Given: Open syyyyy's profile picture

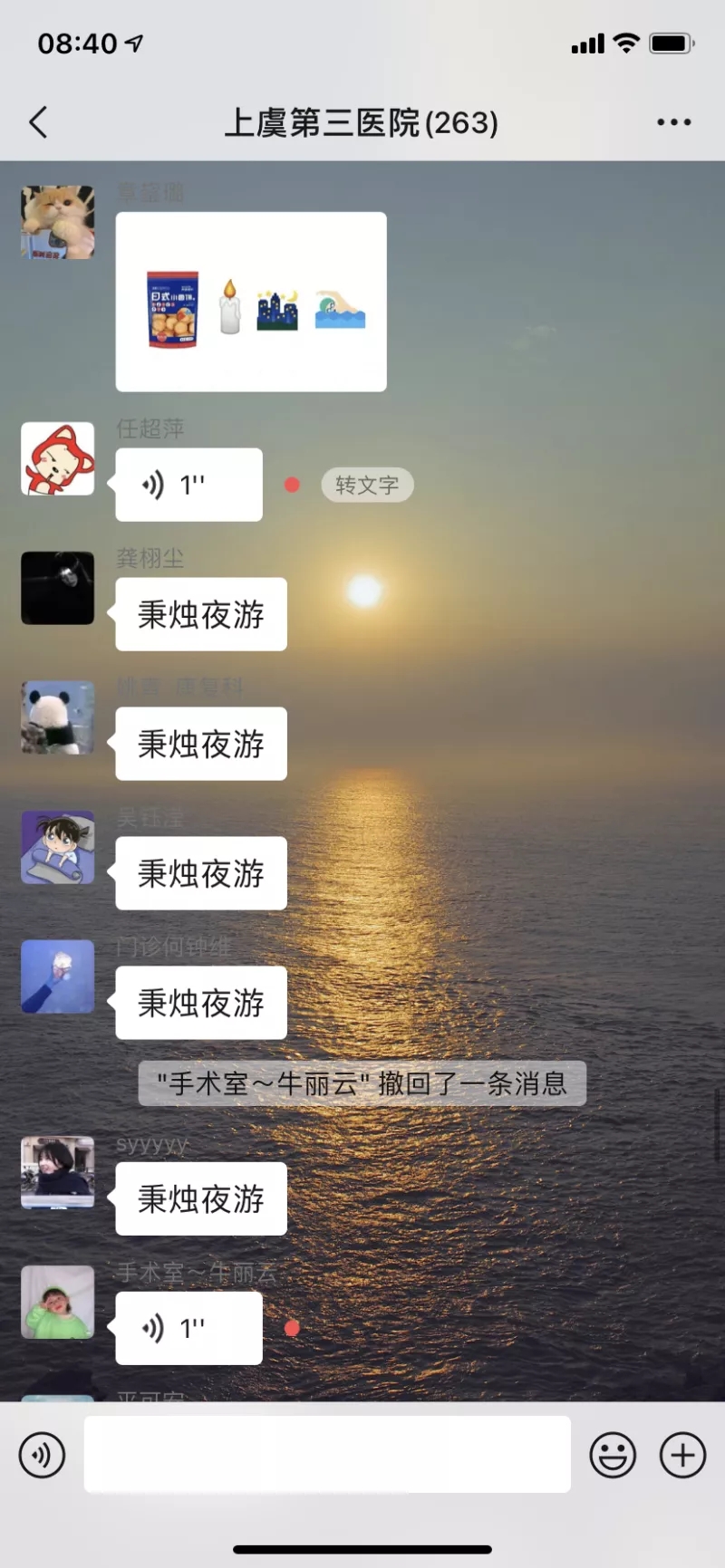Looking at the screenshot, I should coord(58,1172).
